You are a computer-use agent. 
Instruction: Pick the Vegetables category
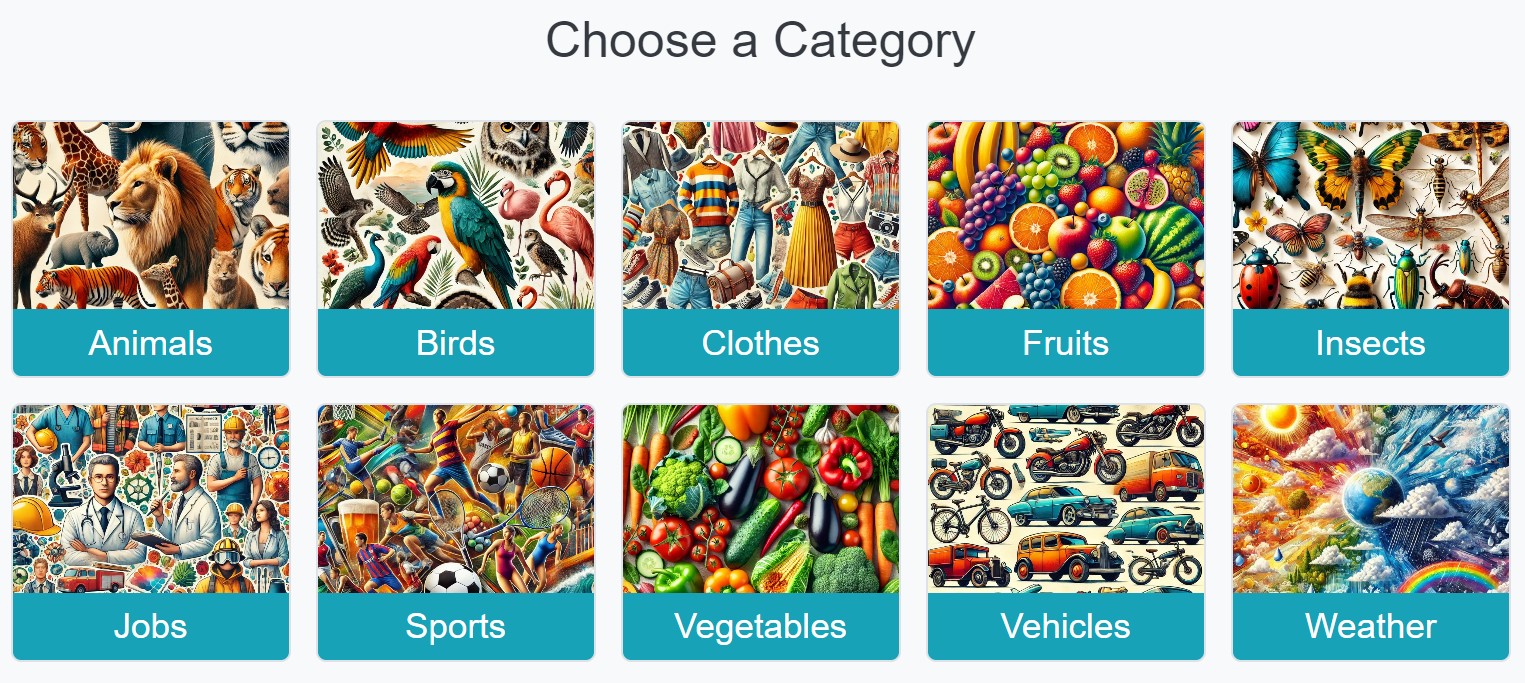point(761,532)
